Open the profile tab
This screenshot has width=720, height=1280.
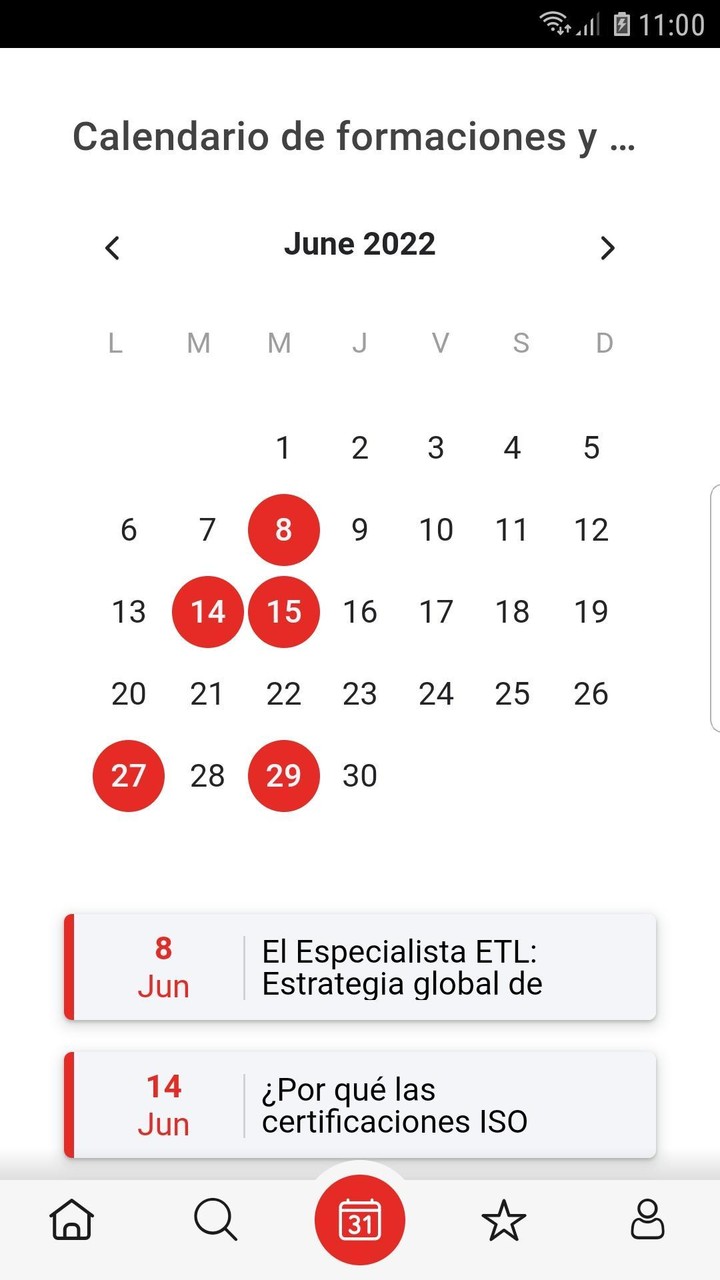tap(647, 1220)
